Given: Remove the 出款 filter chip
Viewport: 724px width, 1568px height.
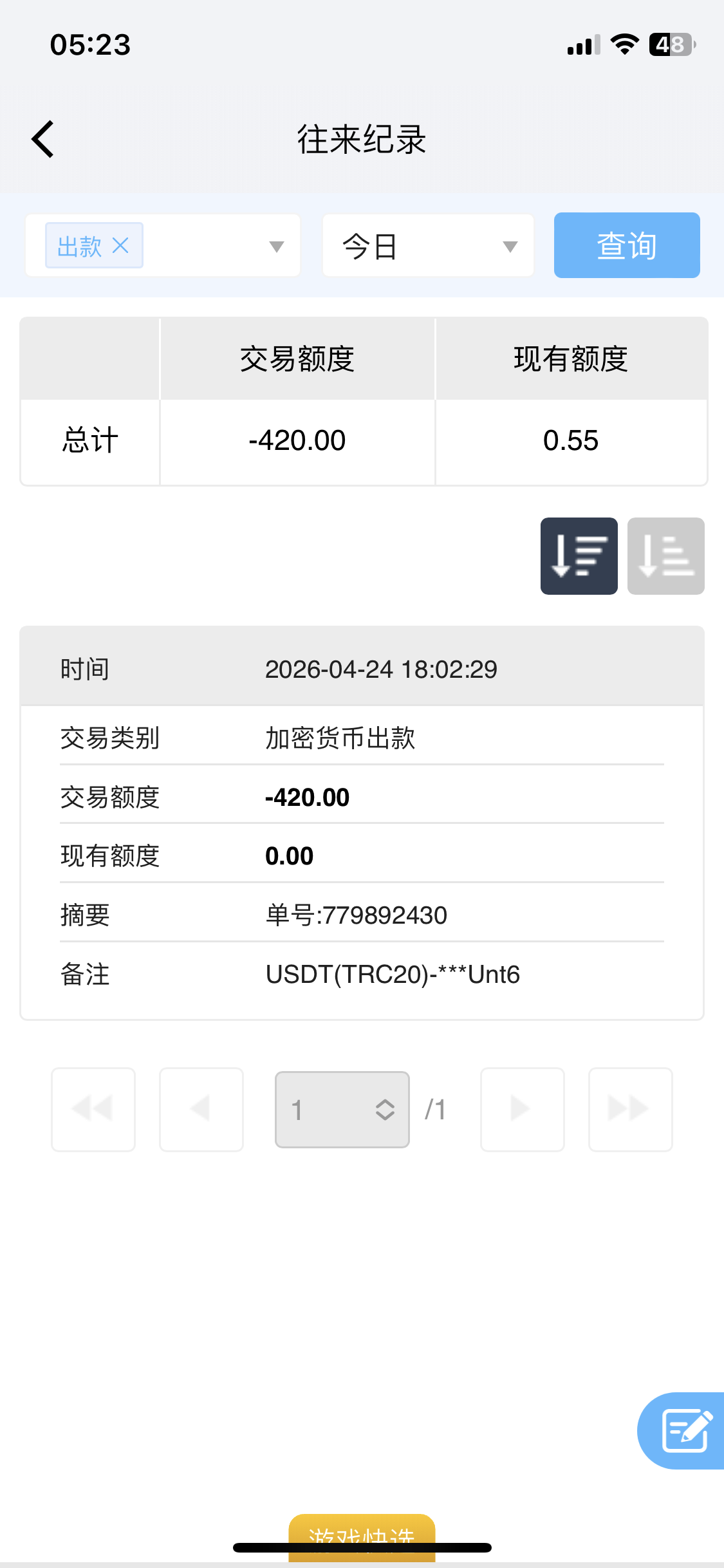Looking at the screenshot, I should (120, 245).
